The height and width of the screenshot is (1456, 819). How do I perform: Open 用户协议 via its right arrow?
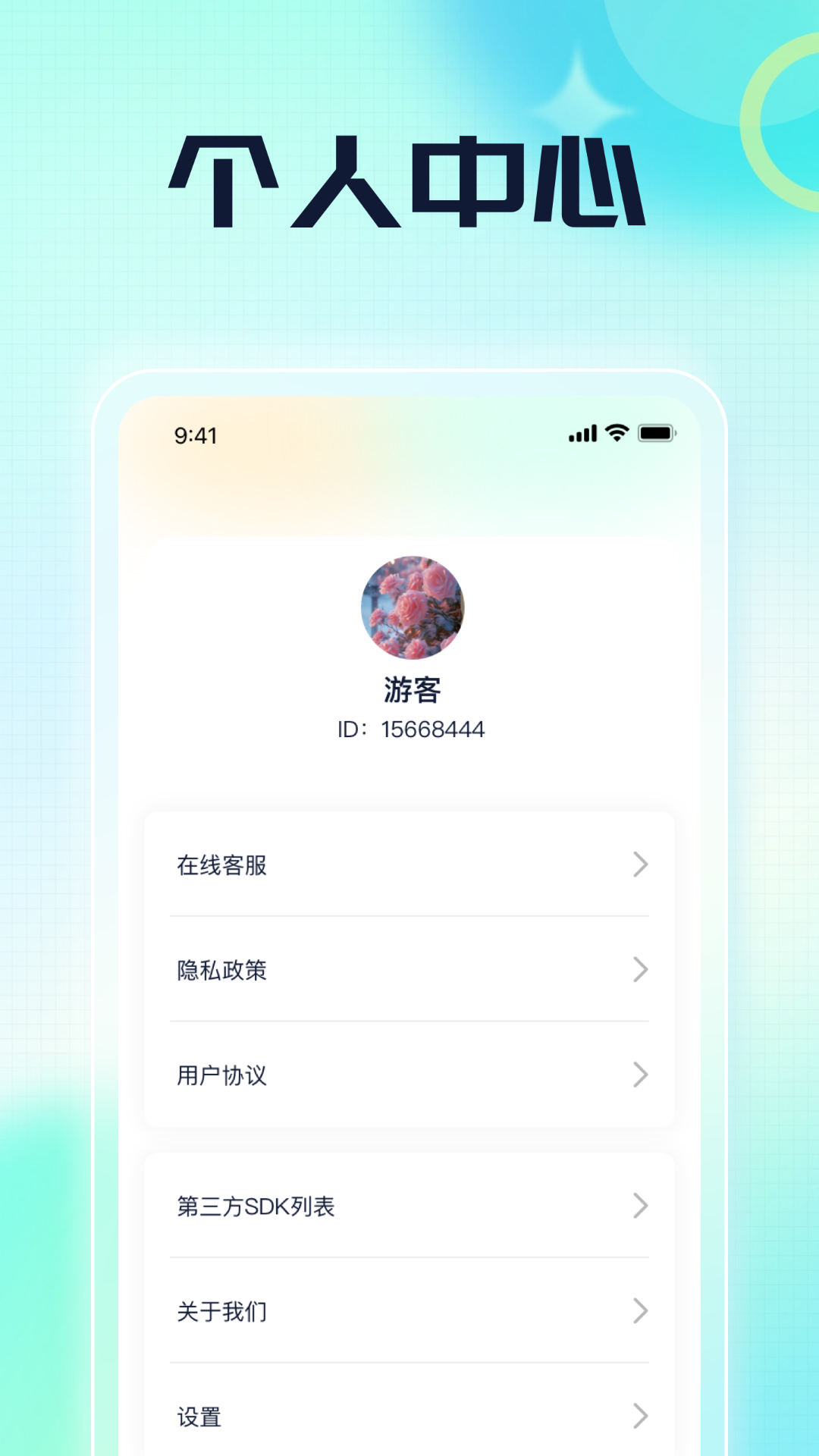click(641, 1075)
